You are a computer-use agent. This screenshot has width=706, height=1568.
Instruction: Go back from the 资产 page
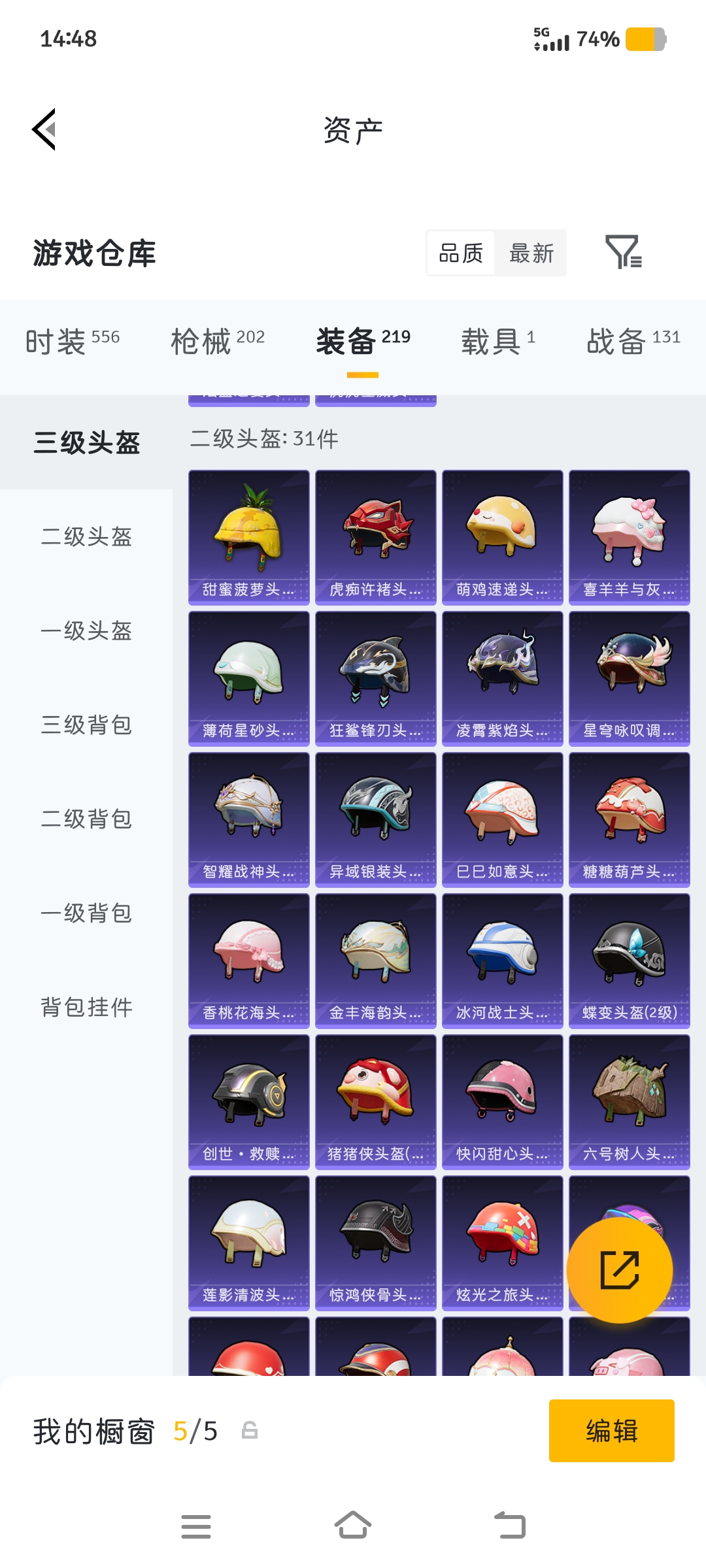[44, 129]
